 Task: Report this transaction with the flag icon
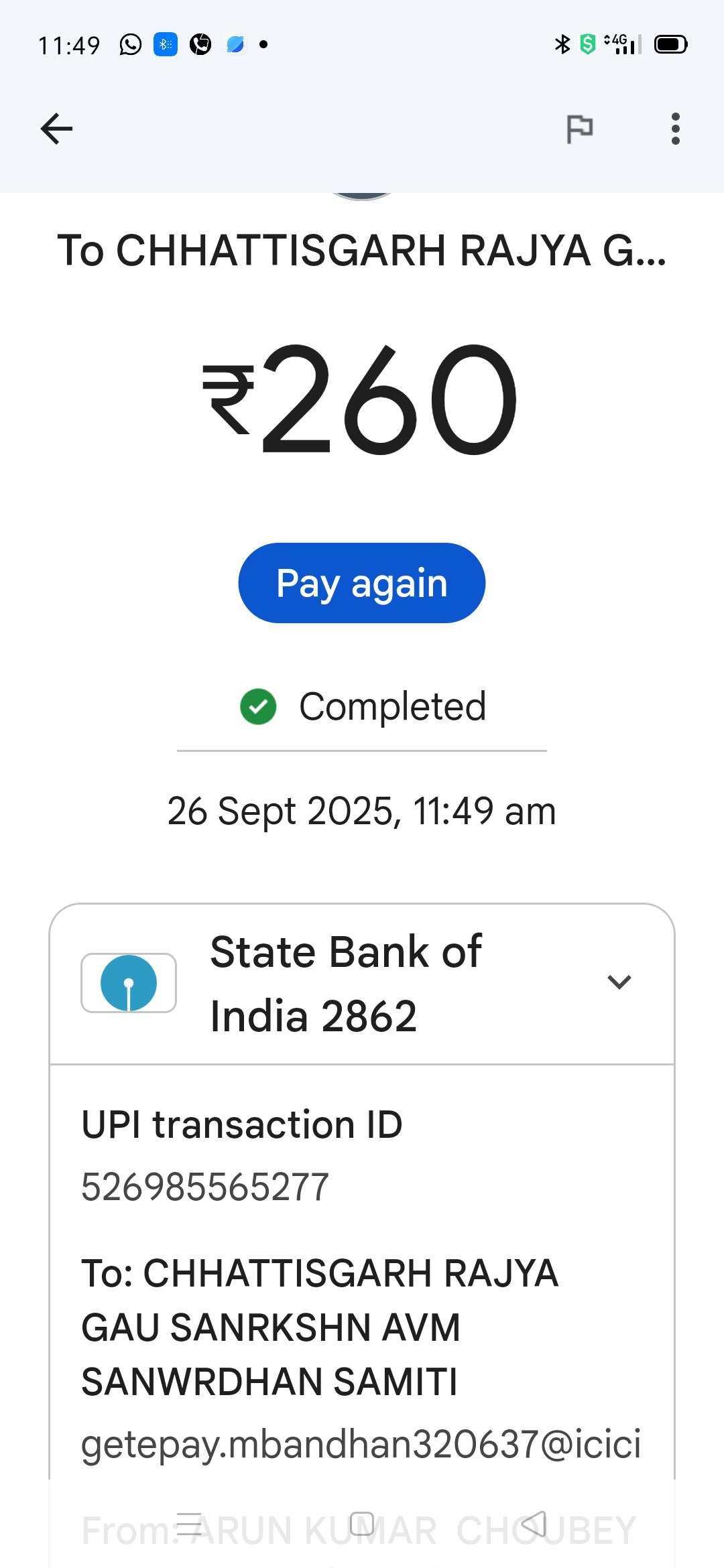pos(579,129)
